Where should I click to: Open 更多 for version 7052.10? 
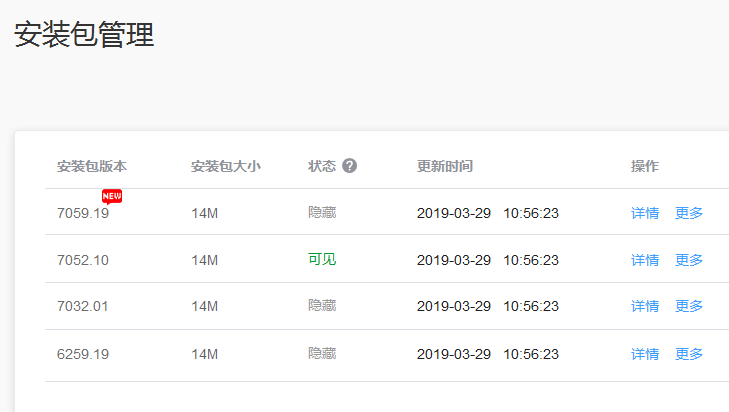689,260
